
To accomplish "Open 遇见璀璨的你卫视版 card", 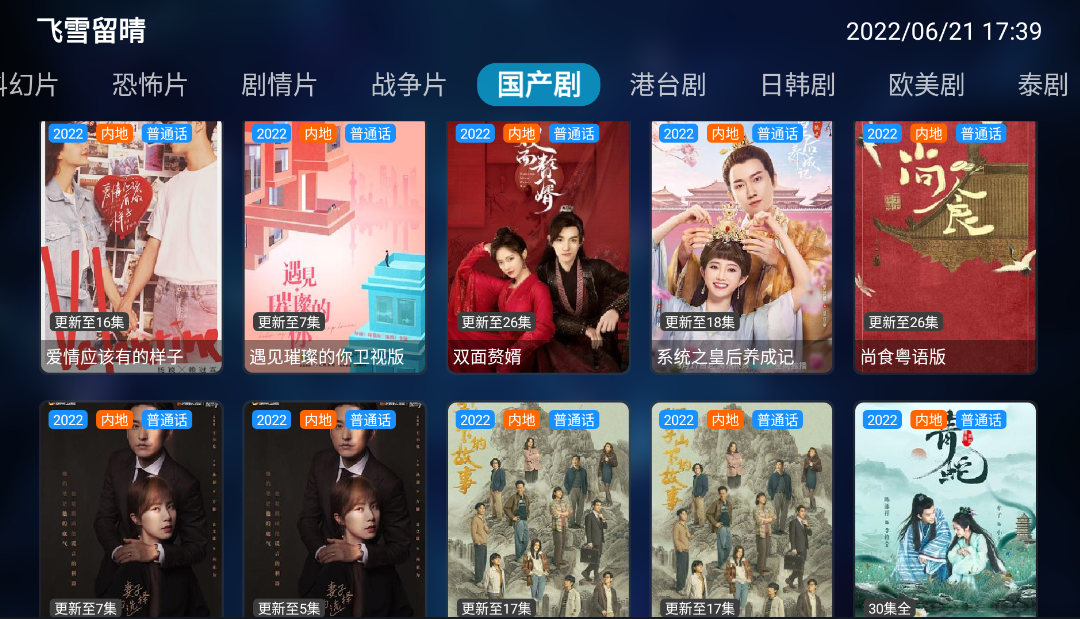I will (x=335, y=246).
